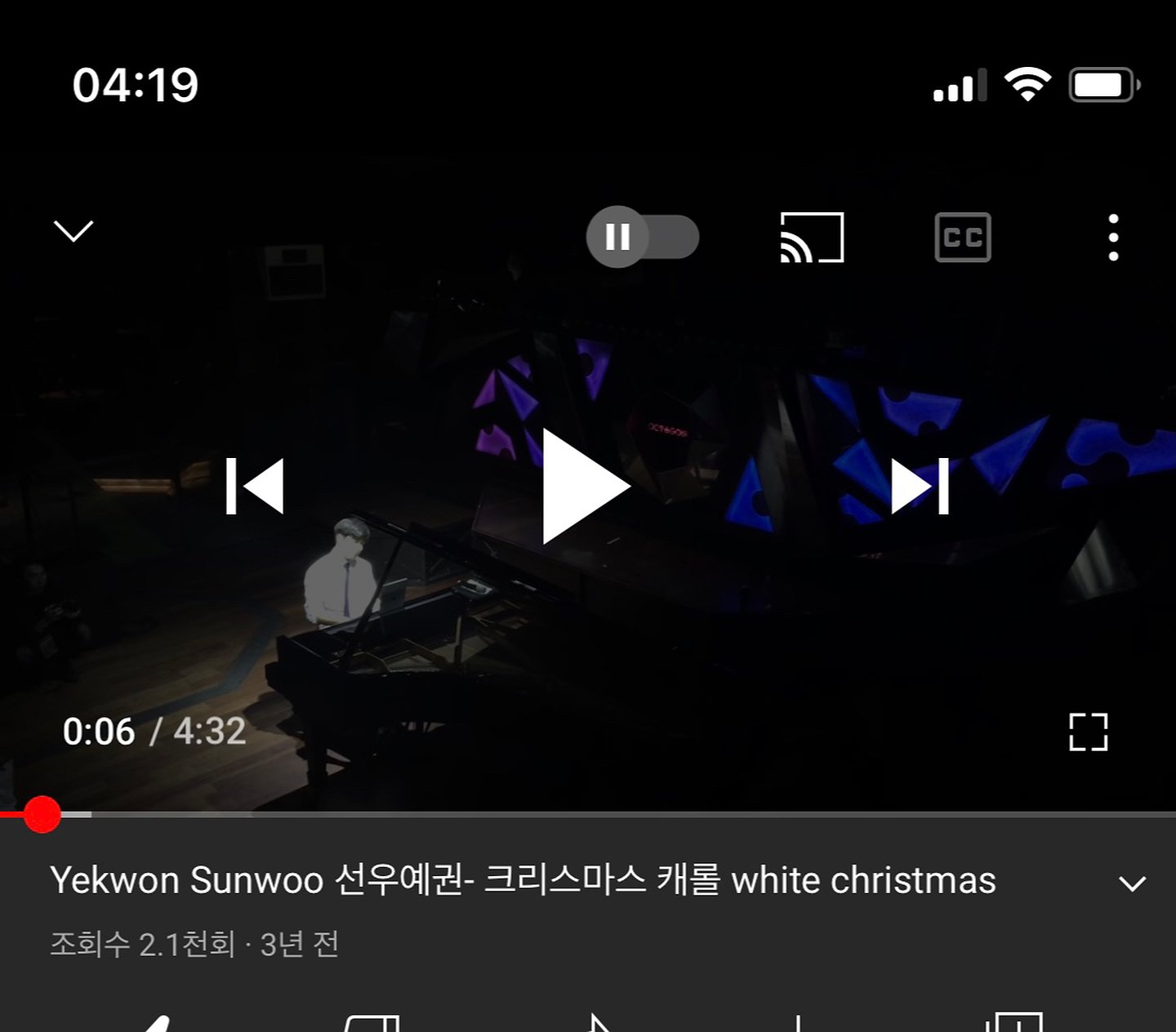
Task: Toggle the autoplay switch
Action: pos(642,238)
